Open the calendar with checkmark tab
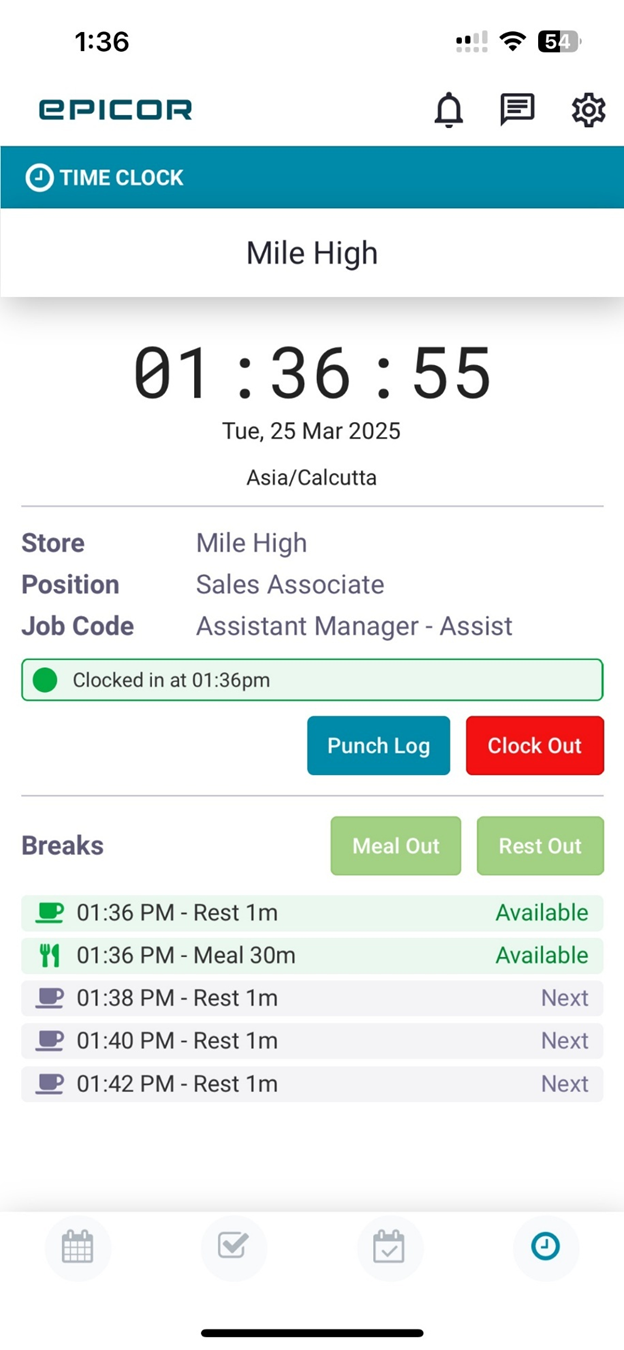Screen dimensions: 624x1350 point(389,1247)
